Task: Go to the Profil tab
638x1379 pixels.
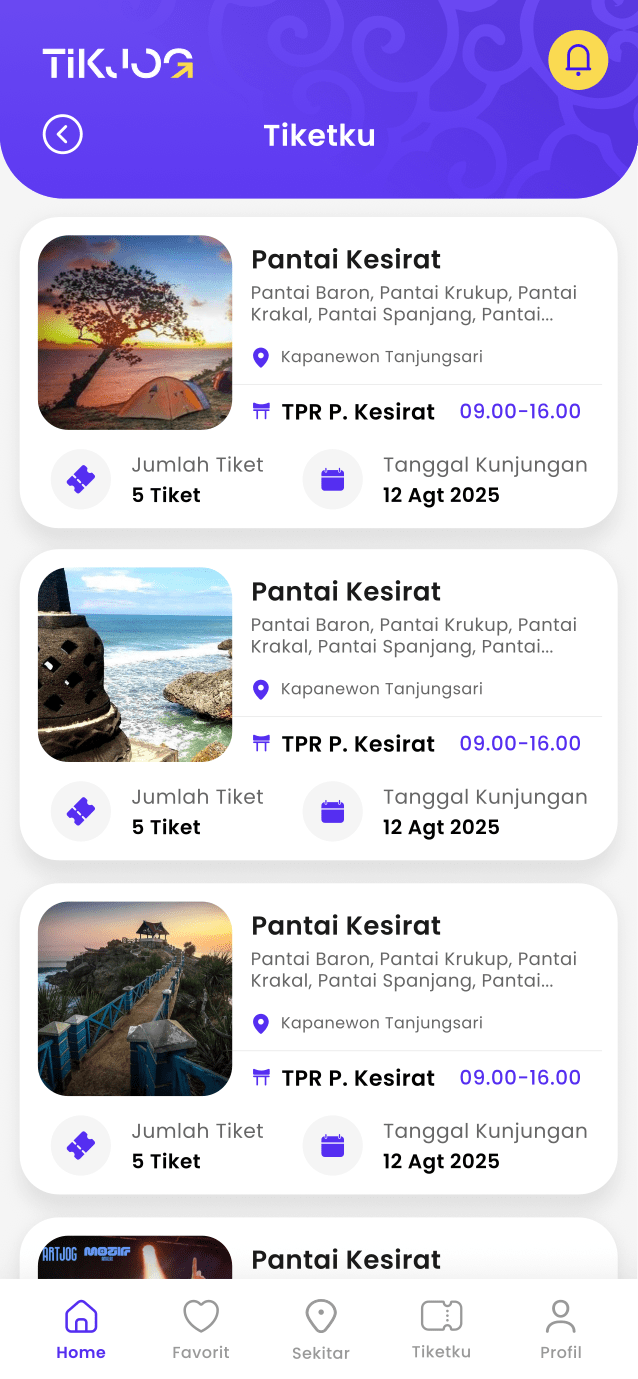Action: (x=560, y=1330)
